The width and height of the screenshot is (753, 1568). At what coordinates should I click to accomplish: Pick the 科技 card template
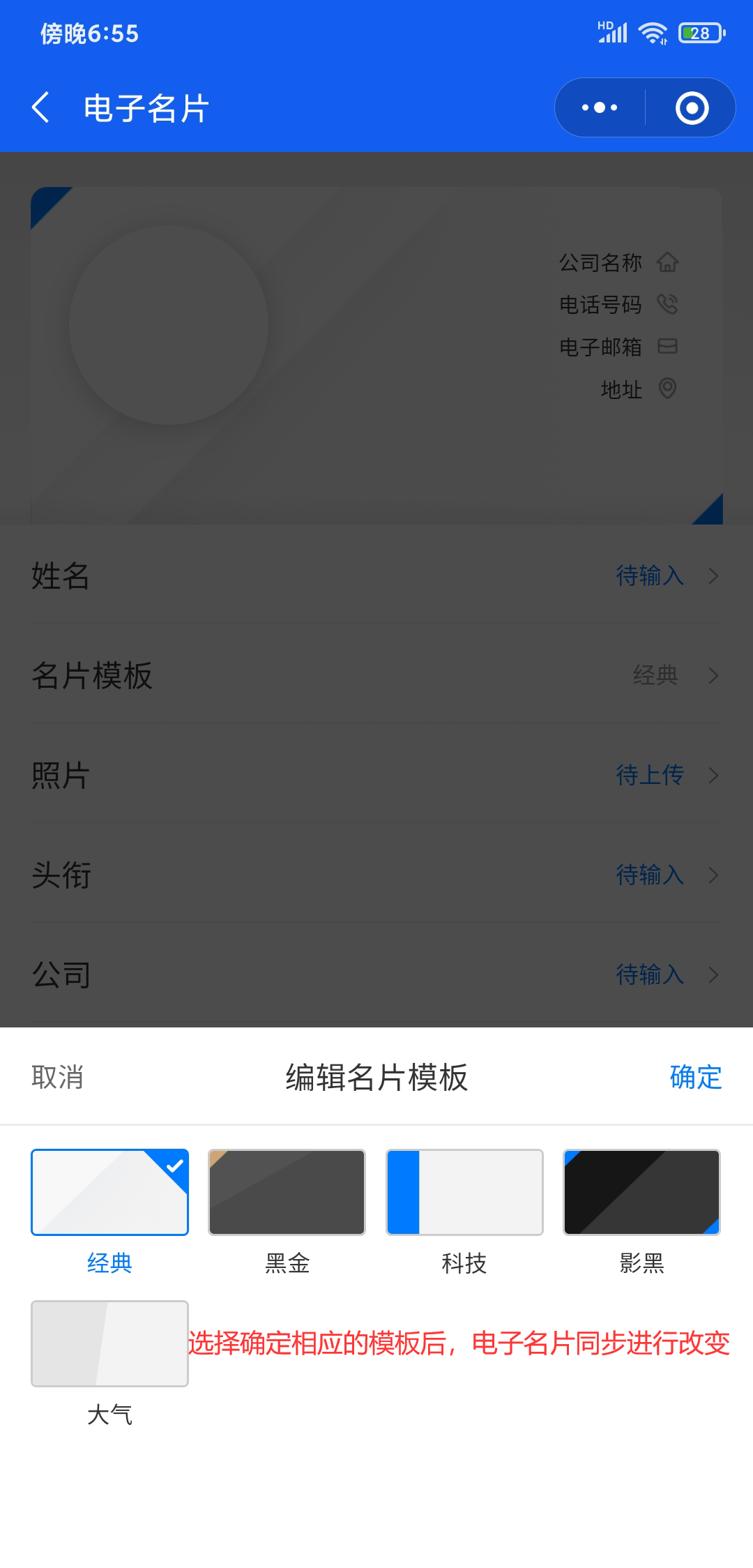[464, 1192]
